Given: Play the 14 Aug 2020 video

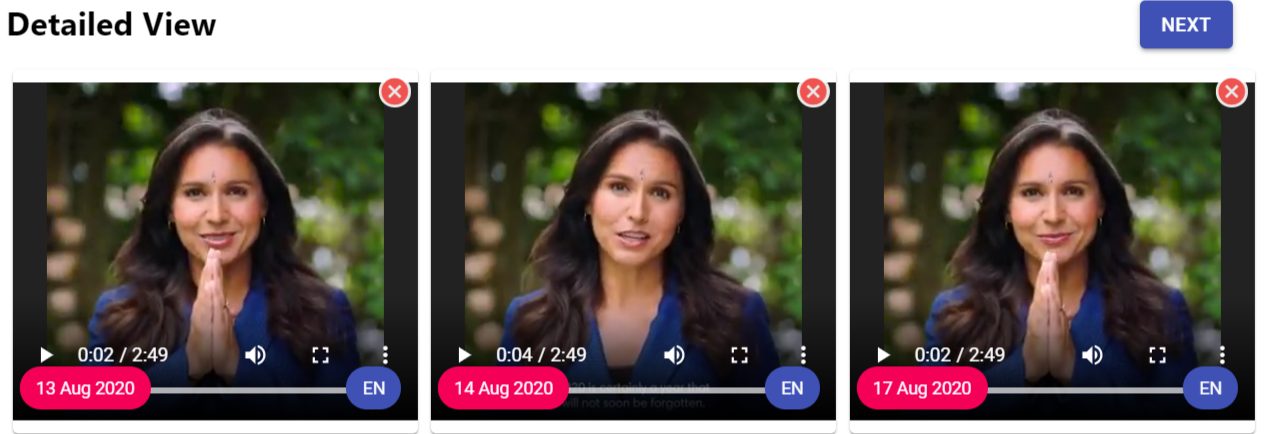Looking at the screenshot, I should click(464, 355).
